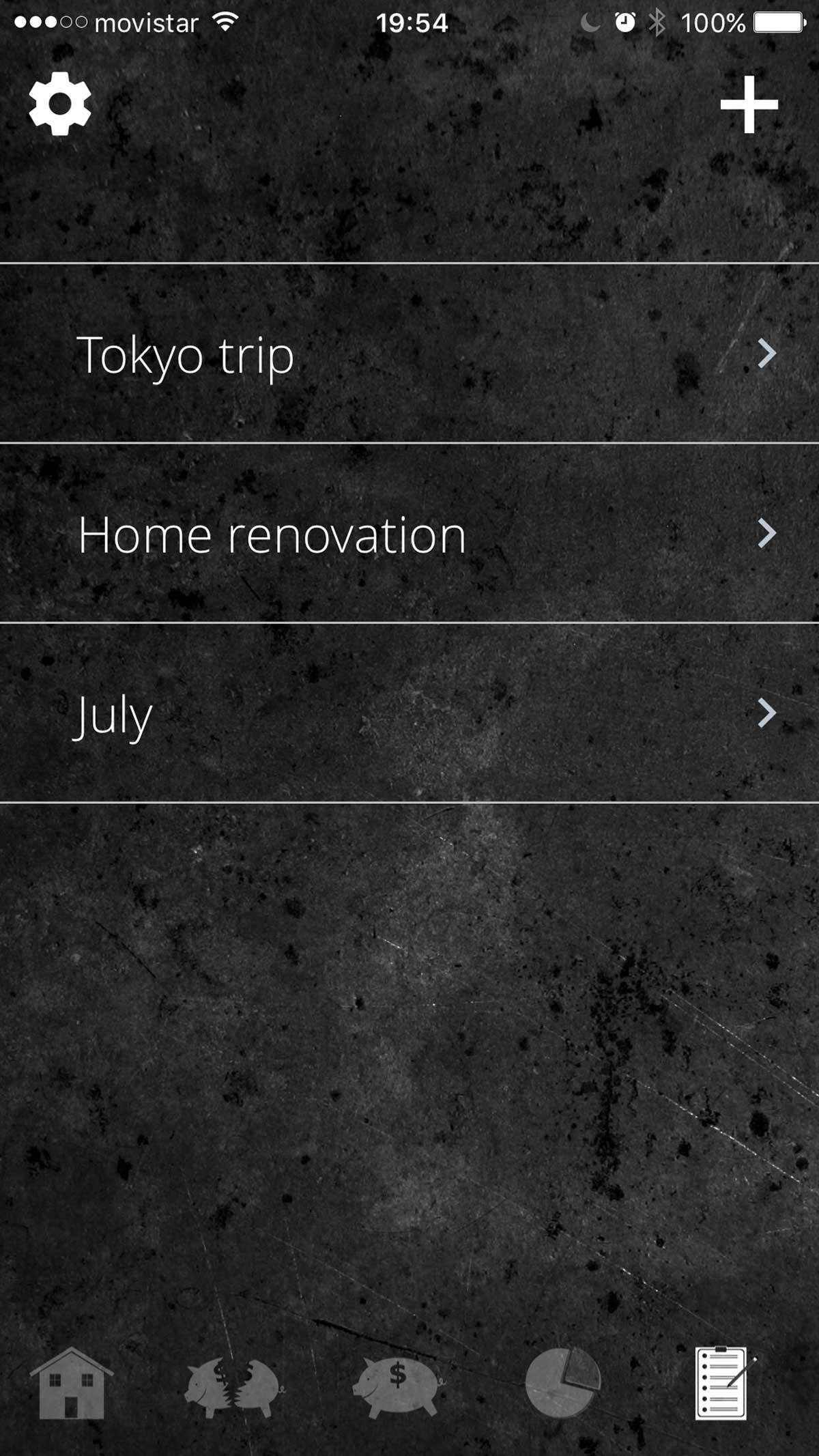Switch to the dollar piggy bank tab
819x1456 pixels.
click(399, 1386)
